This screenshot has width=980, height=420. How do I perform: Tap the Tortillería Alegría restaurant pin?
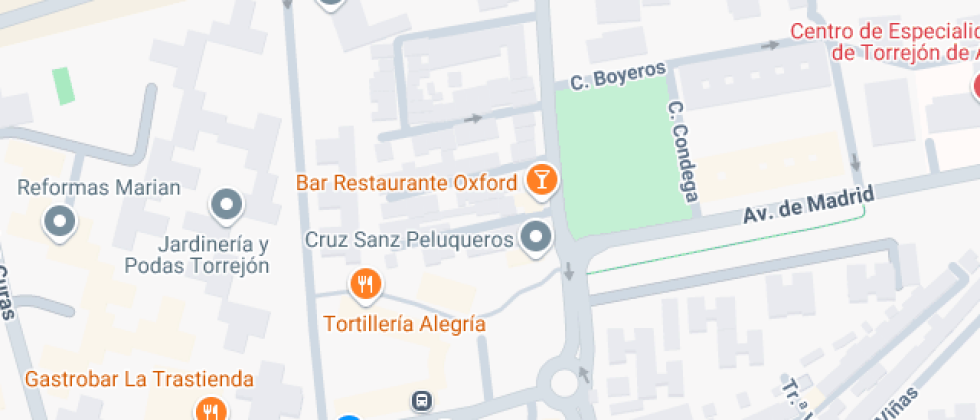pyautogui.click(x=366, y=286)
